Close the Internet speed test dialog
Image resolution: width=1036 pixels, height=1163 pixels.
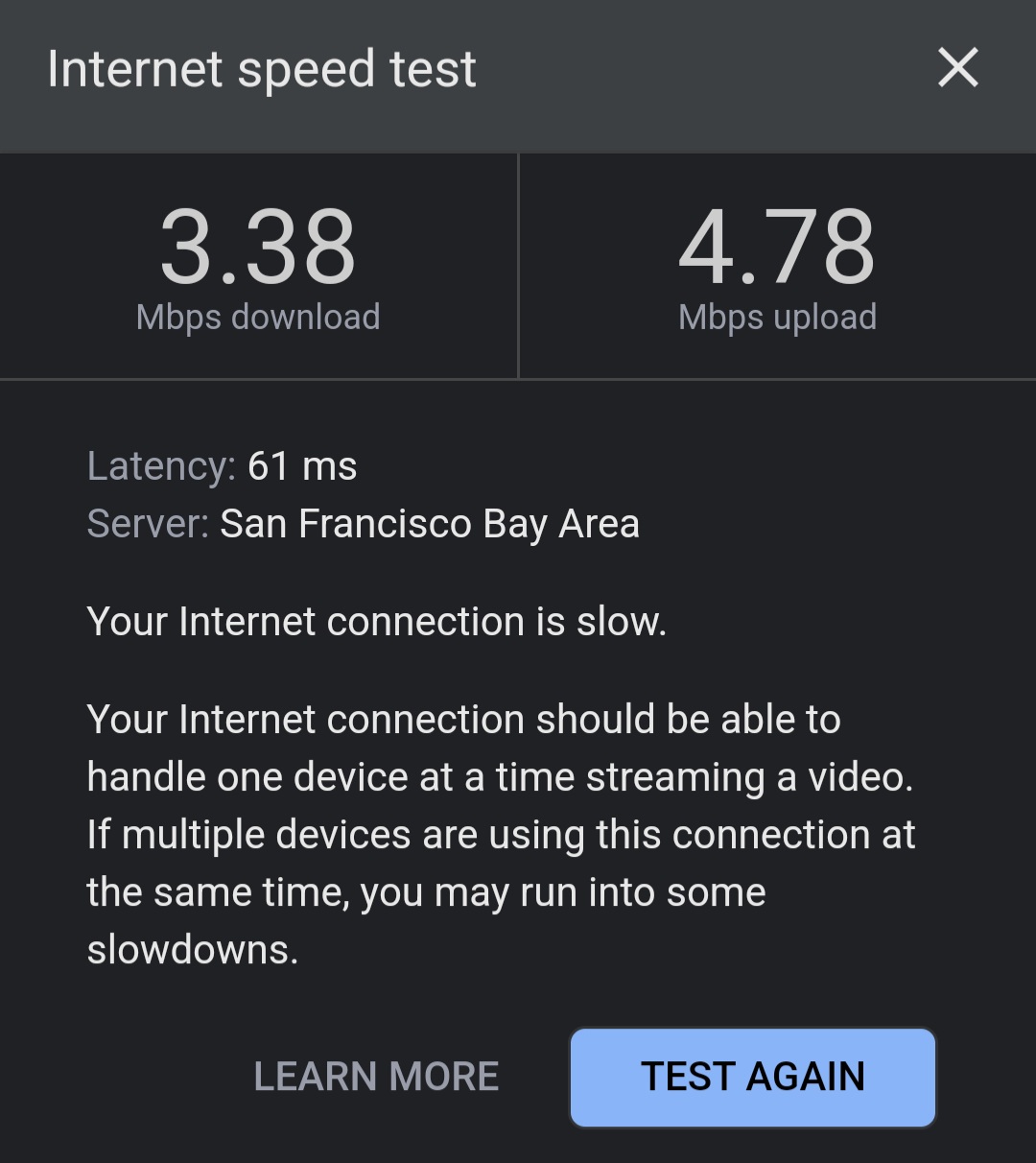pos(957,69)
